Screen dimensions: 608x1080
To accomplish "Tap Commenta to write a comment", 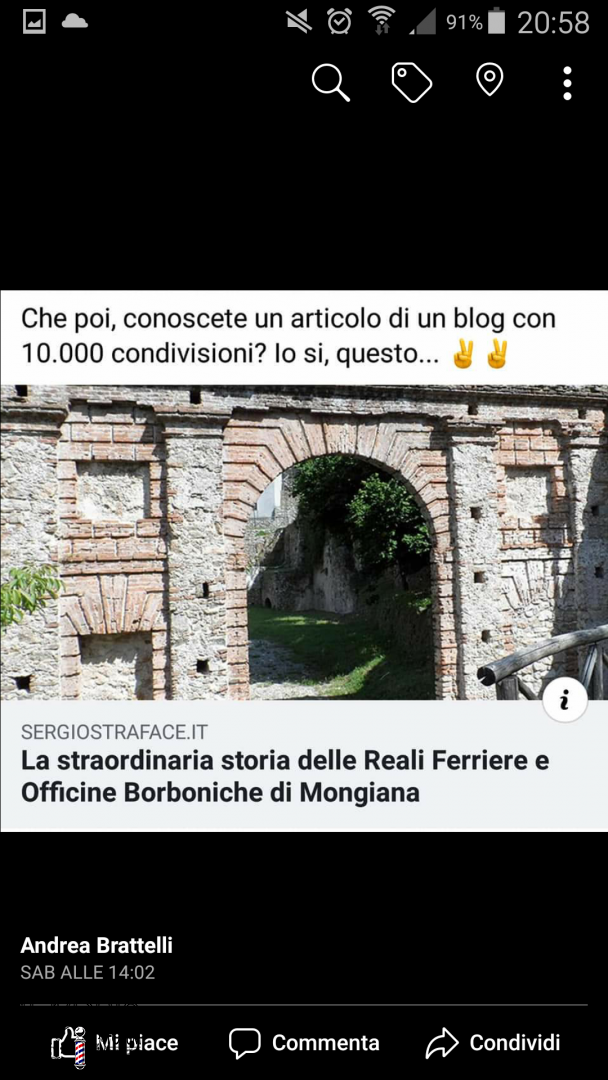I will [x=304, y=1043].
